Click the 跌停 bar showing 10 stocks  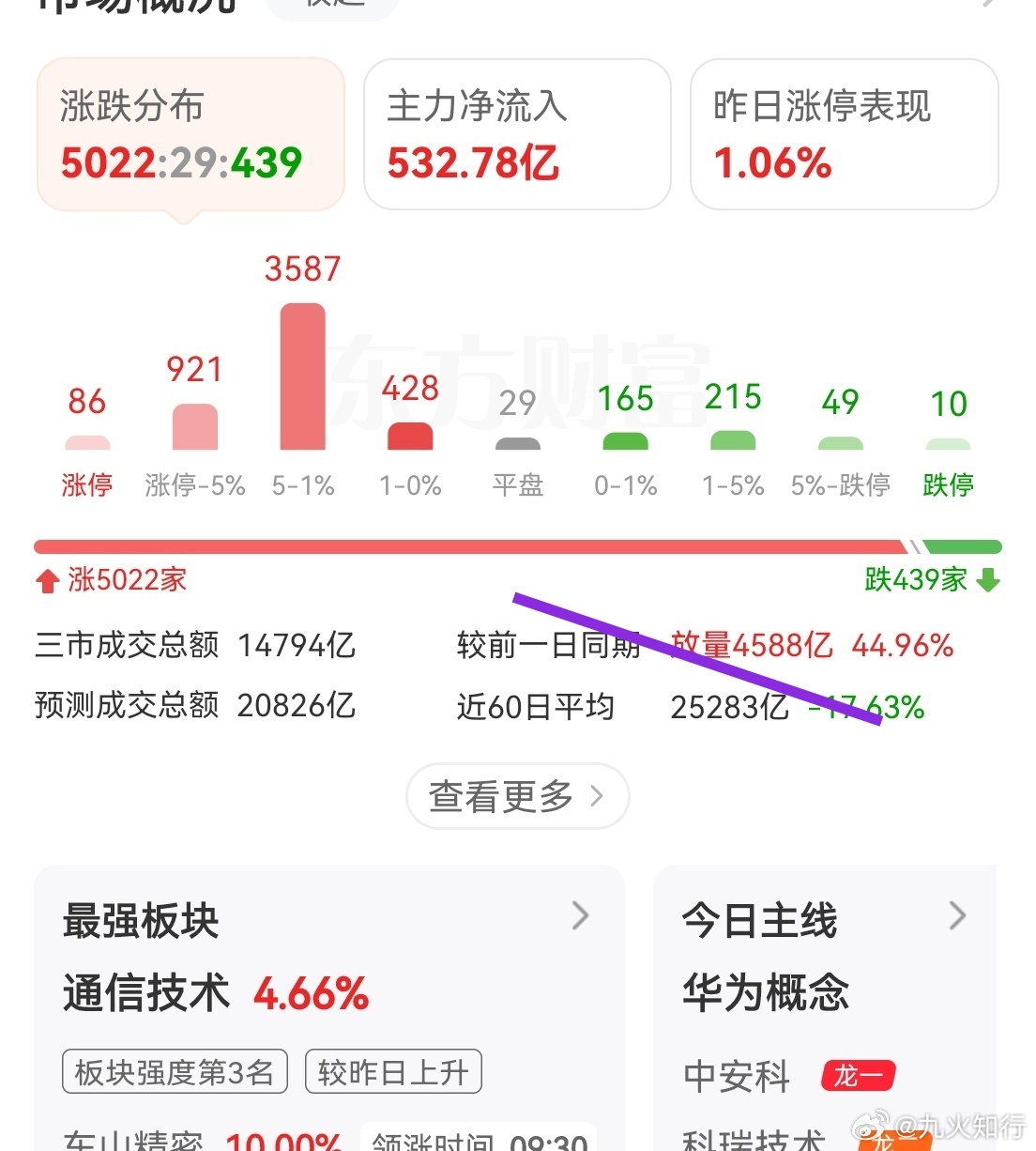[x=948, y=443]
